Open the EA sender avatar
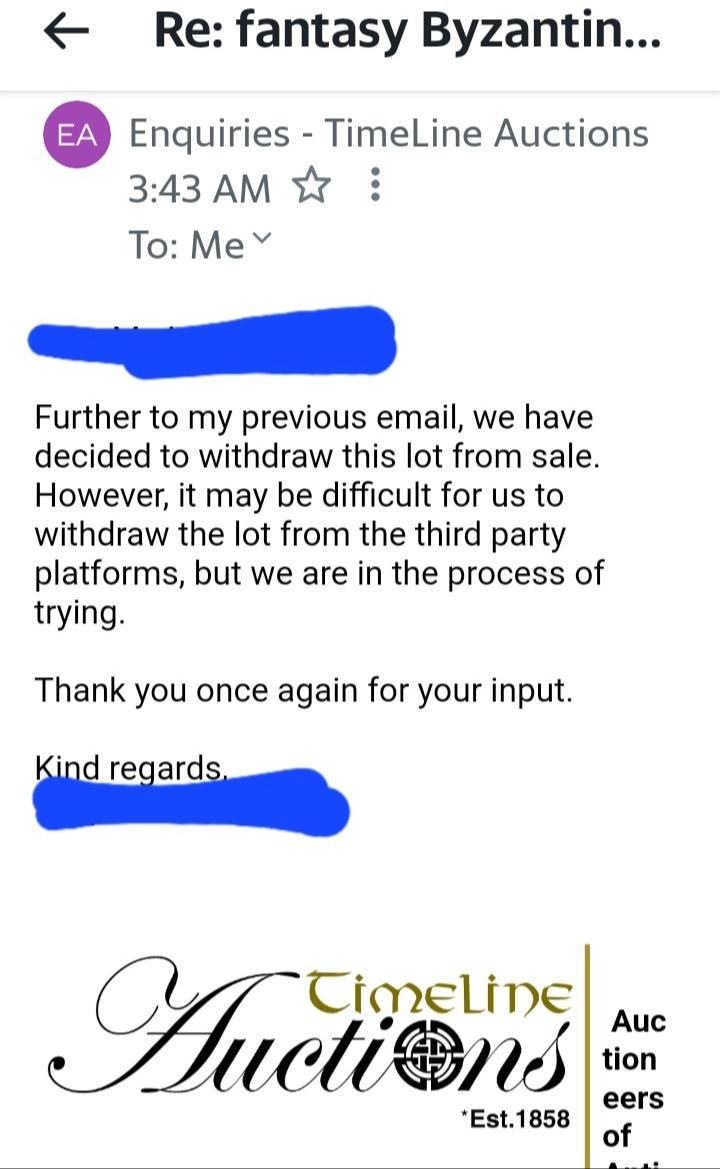The height and width of the screenshot is (1169, 720). (77, 135)
